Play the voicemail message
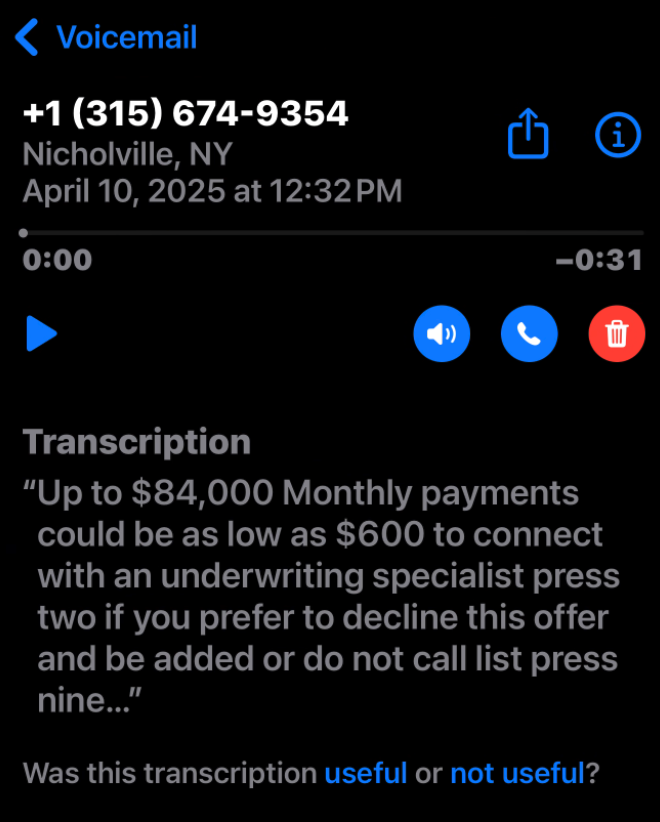This screenshot has height=822, width=660. click(41, 333)
